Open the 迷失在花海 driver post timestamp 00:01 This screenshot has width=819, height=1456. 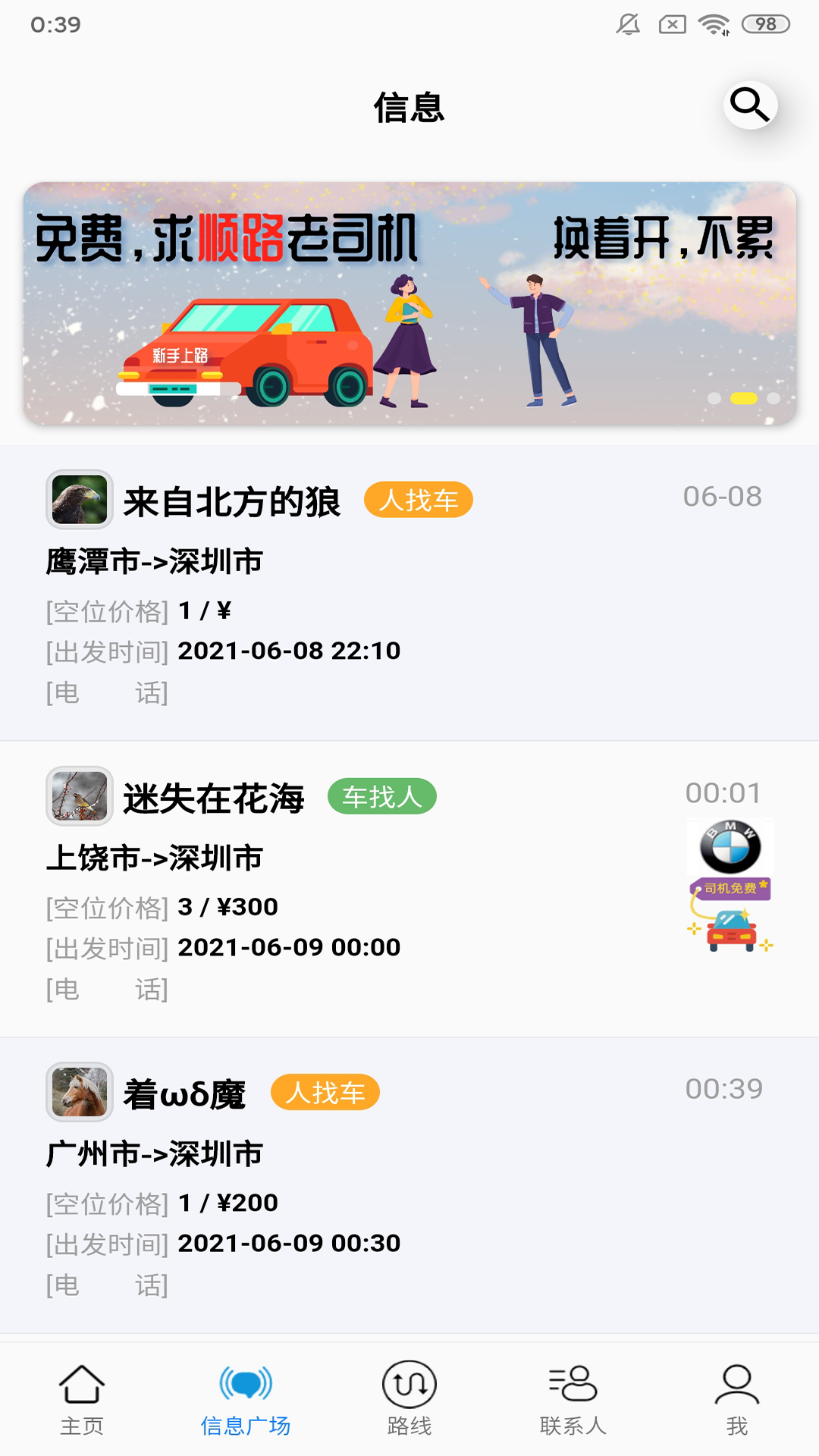coord(724,794)
